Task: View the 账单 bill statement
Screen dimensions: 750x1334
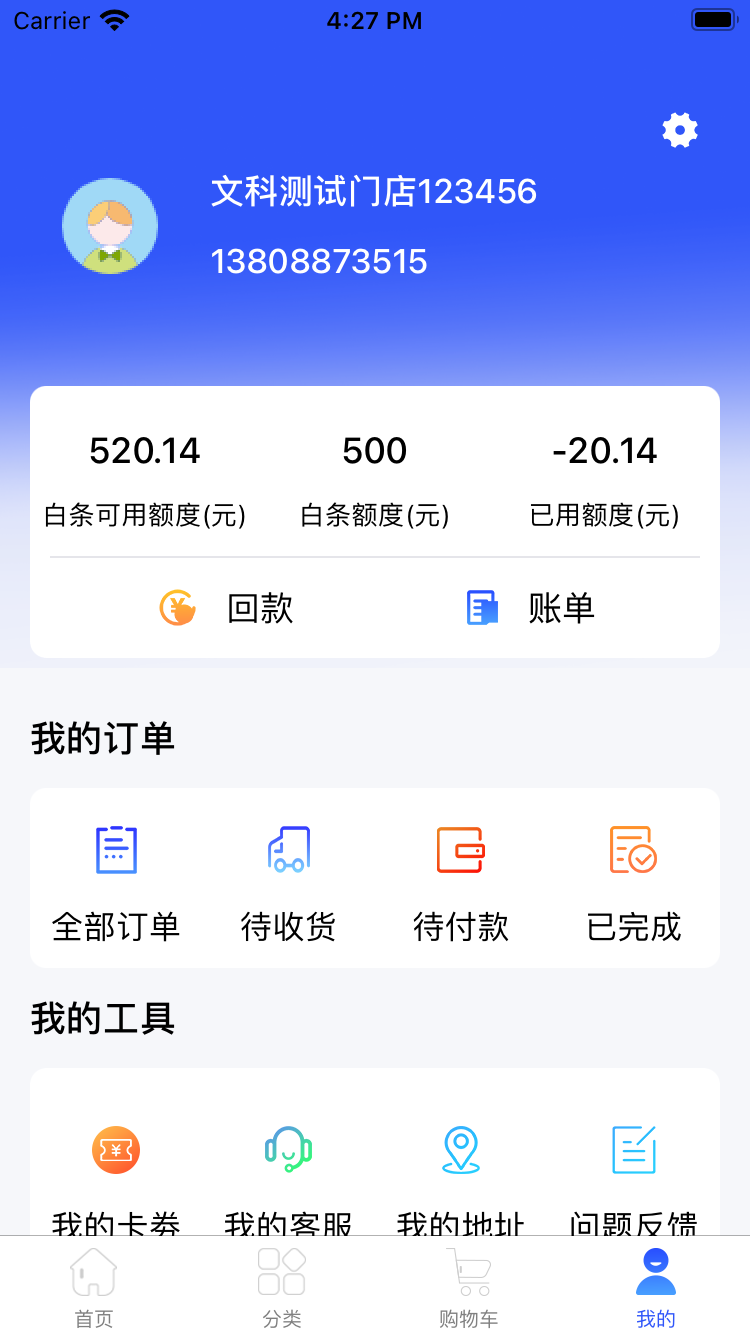Action: (531, 608)
